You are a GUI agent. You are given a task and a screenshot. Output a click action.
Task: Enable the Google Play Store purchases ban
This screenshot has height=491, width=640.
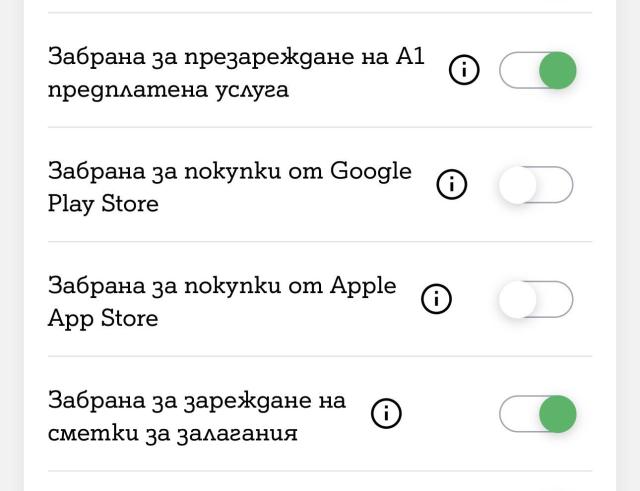(536, 185)
